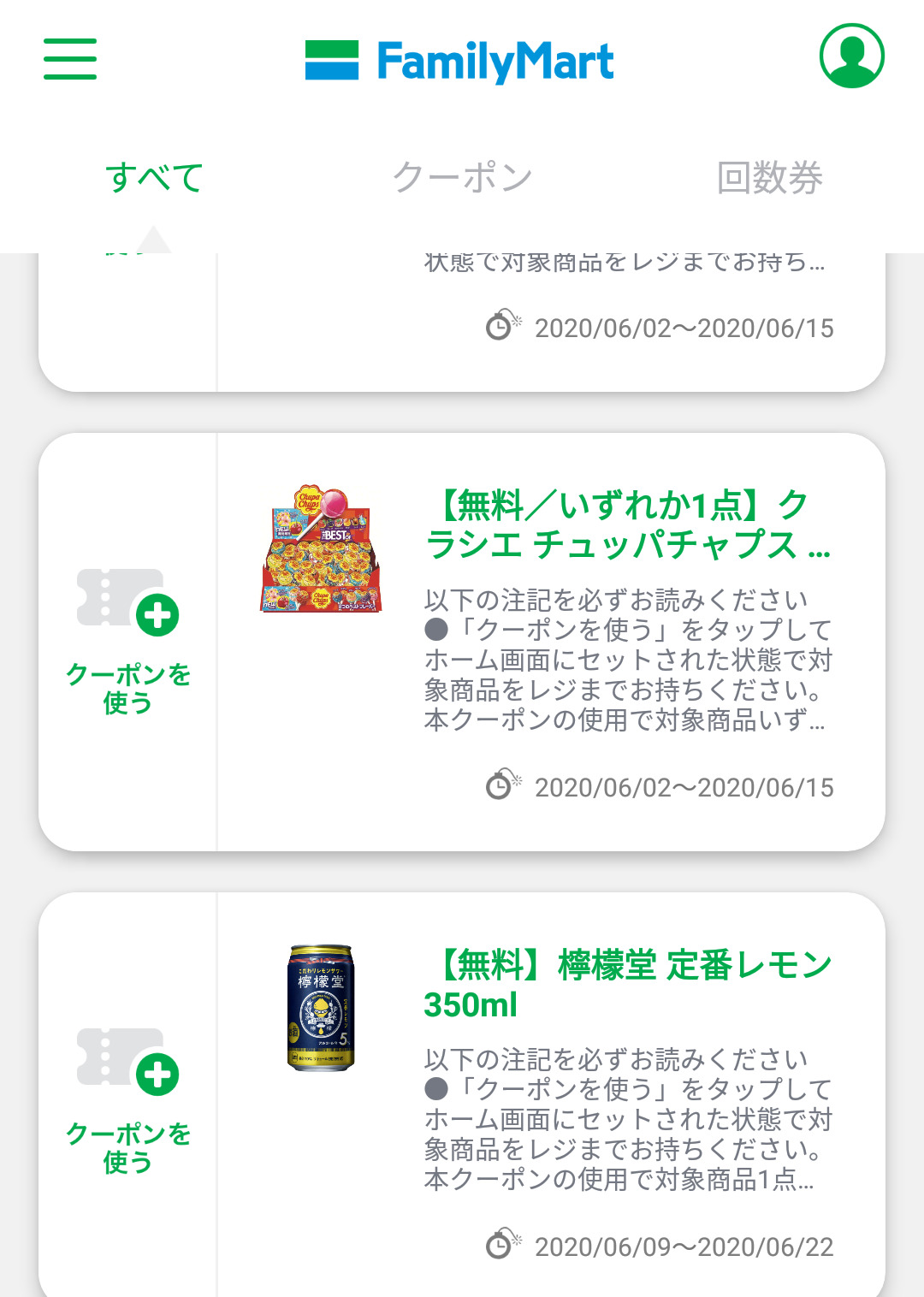This screenshot has height=1297, width=924.
Task: Open the クラシエ チュッパチャプス coupon details
Action: tap(627, 524)
